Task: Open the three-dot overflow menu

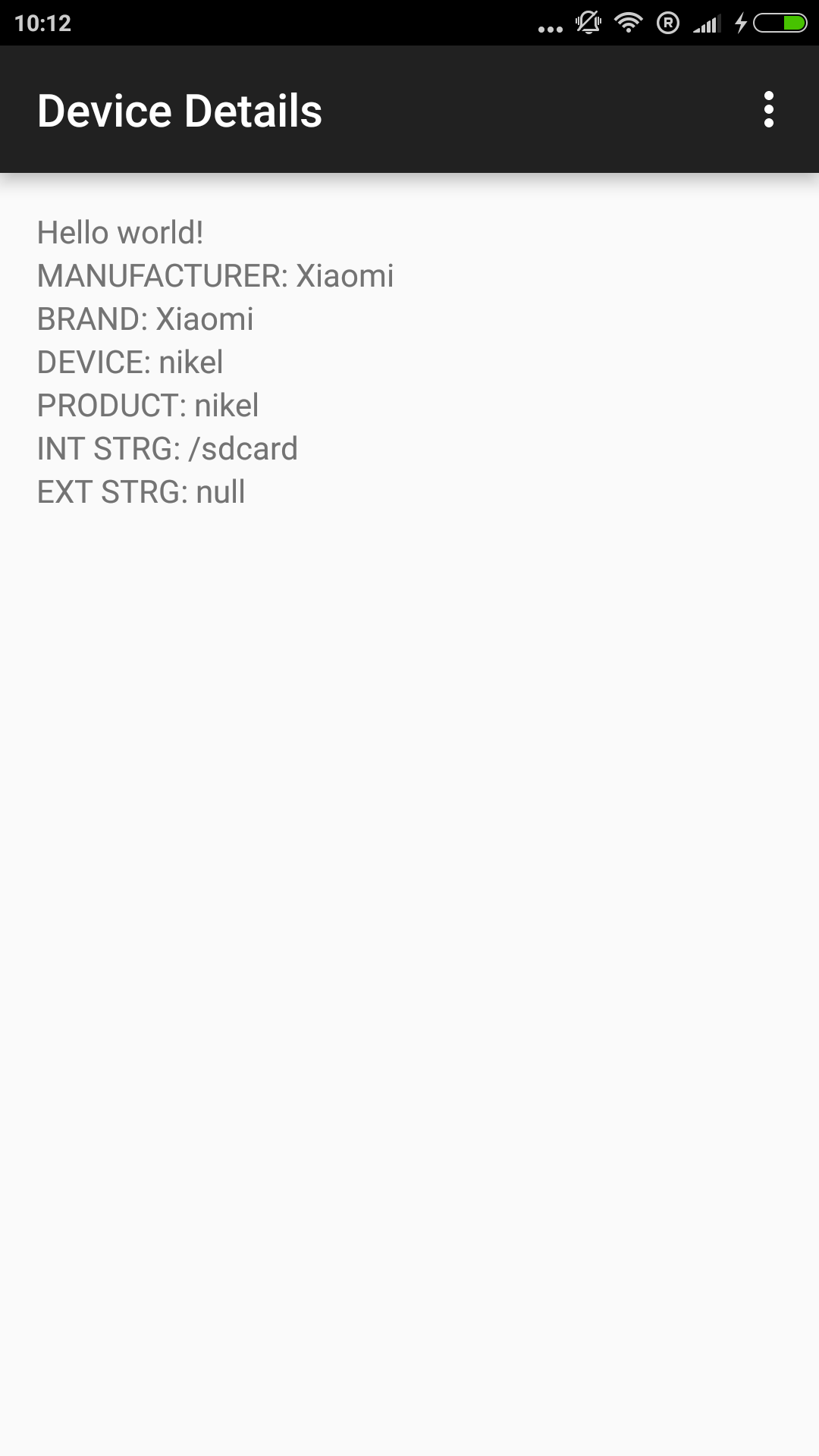Action: point(768,110)
